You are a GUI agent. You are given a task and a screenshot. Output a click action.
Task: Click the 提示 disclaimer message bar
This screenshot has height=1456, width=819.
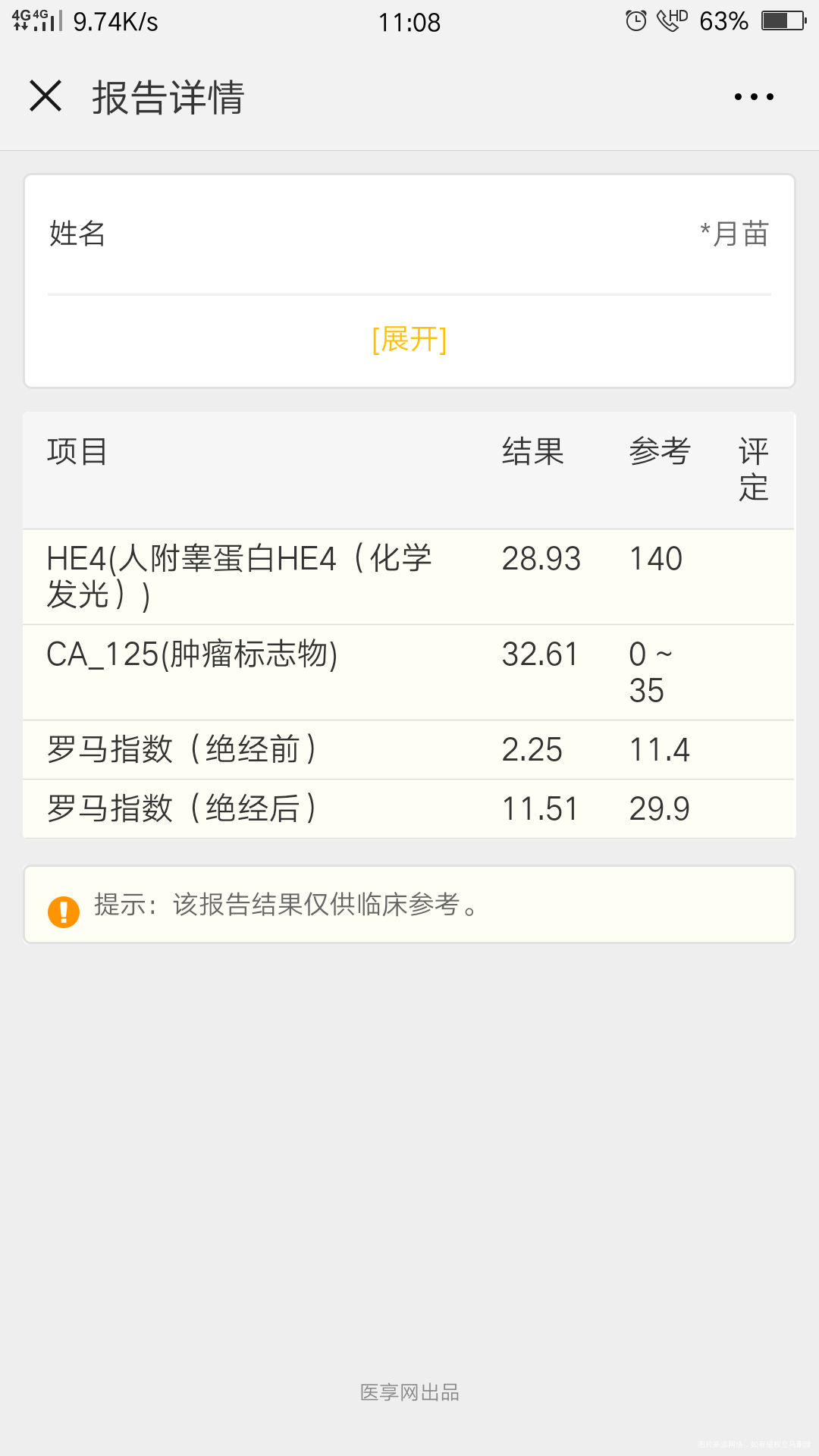(x=409, y=906)
